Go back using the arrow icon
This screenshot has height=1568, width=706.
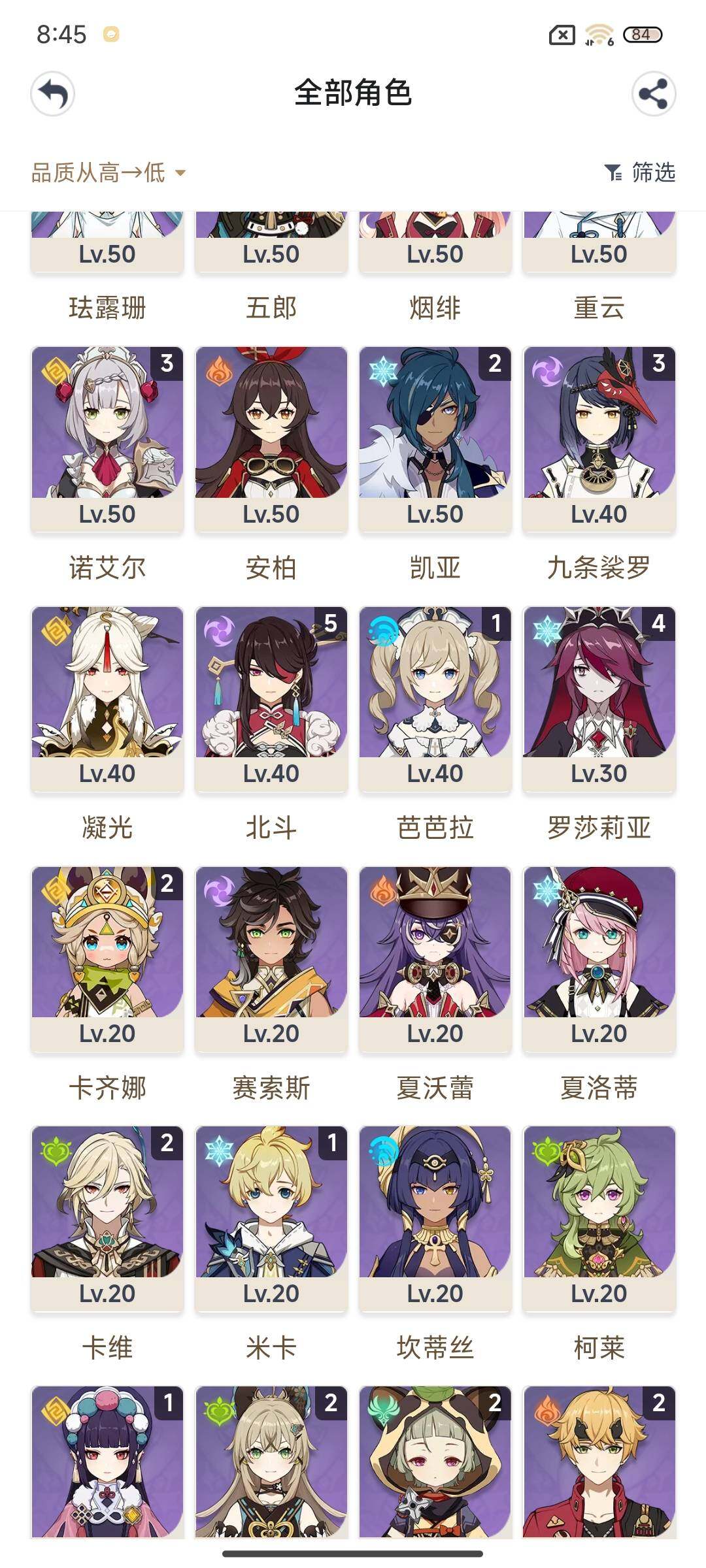click(x=53, y=94)
